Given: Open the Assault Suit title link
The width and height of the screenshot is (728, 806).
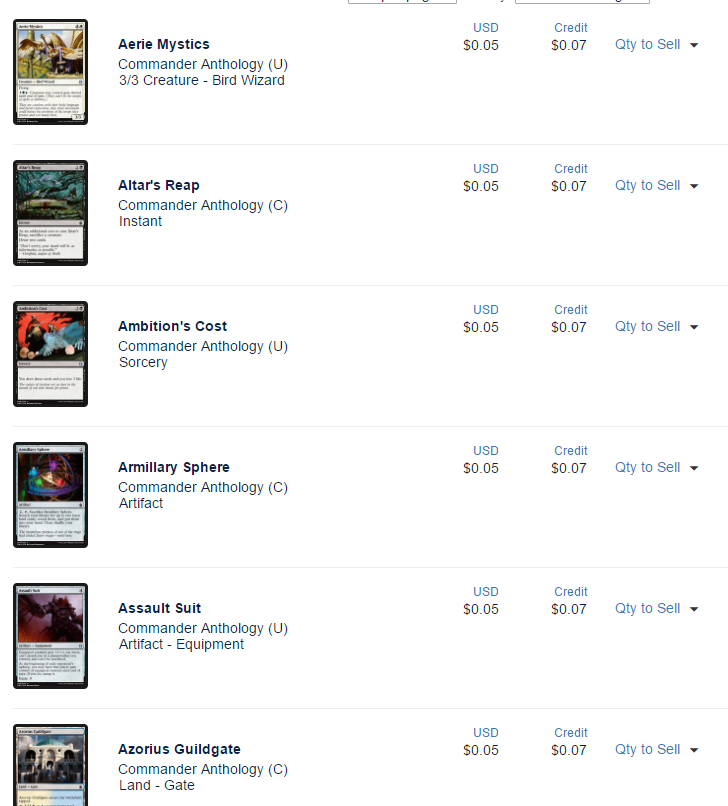Looking at the screenshot, I should tap(160, 609).
